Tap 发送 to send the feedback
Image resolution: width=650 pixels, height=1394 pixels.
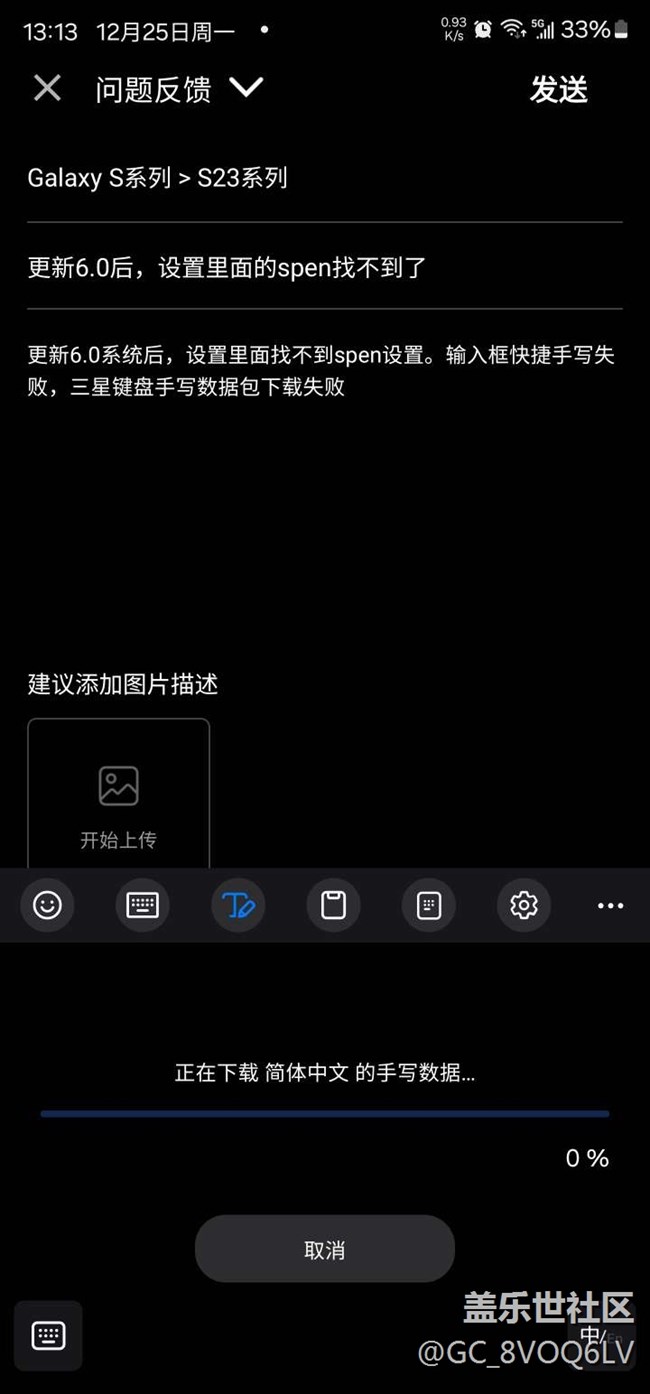pos(558,90)
